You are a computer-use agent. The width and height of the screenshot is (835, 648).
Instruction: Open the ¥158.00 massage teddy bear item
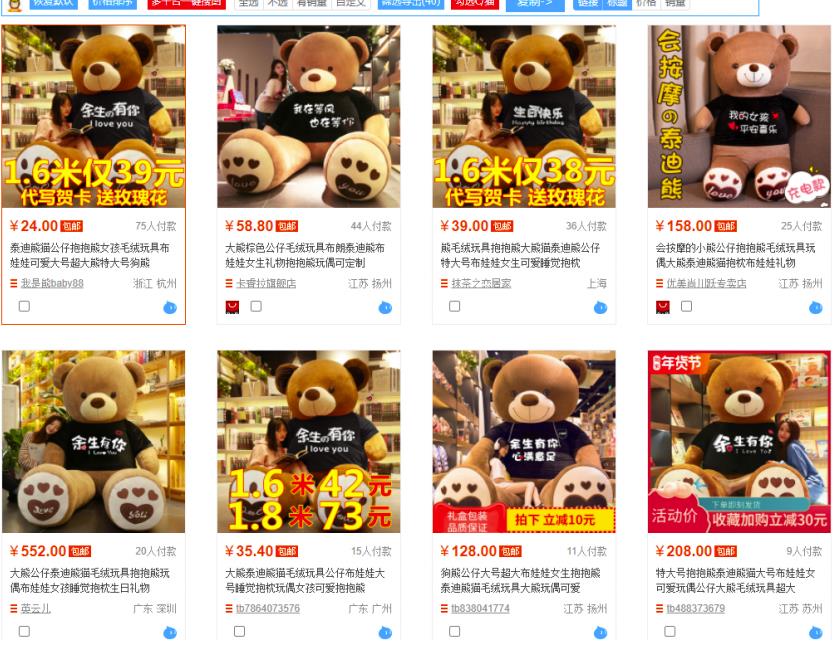tap(739, 116)
